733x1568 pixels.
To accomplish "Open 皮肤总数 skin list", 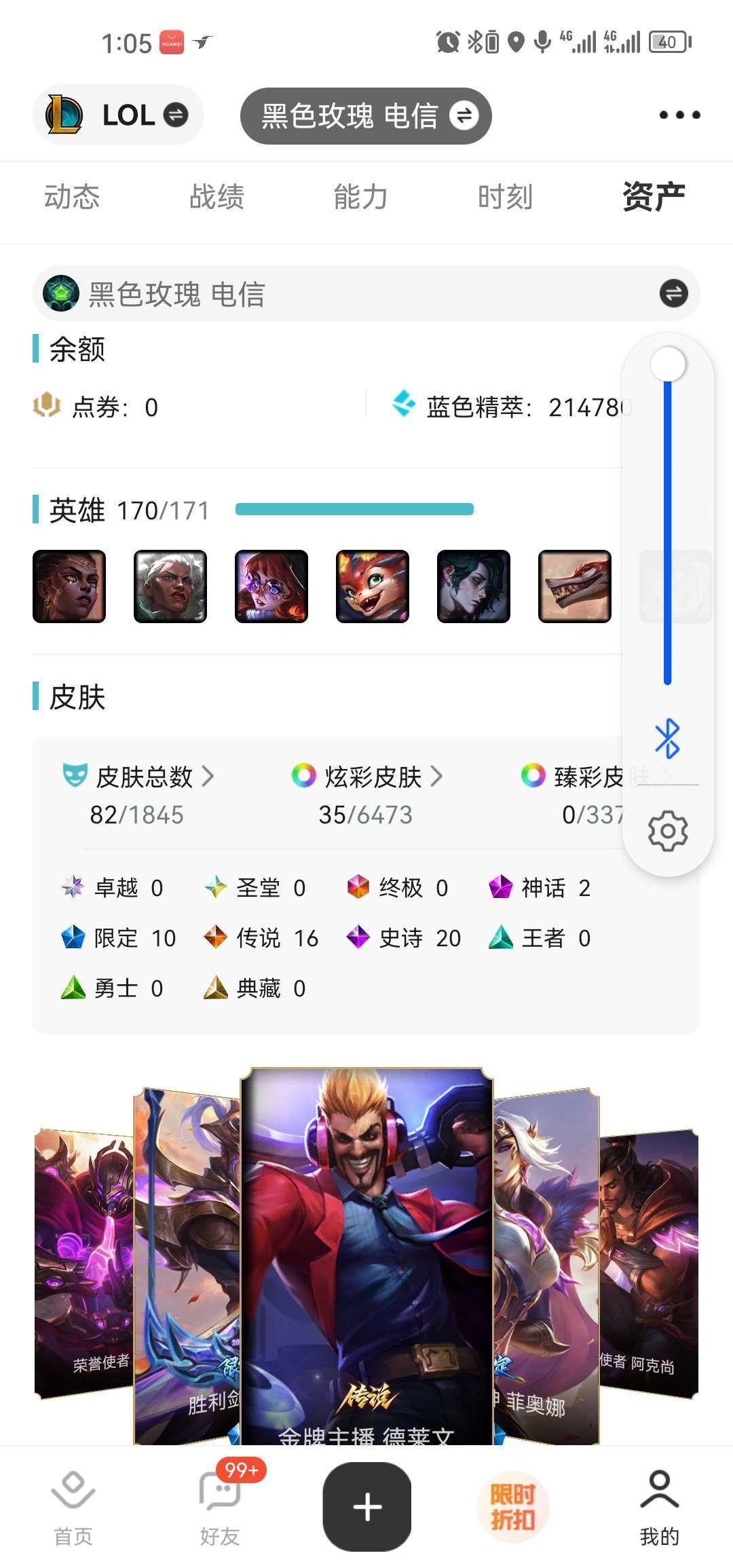I will 145,777.
